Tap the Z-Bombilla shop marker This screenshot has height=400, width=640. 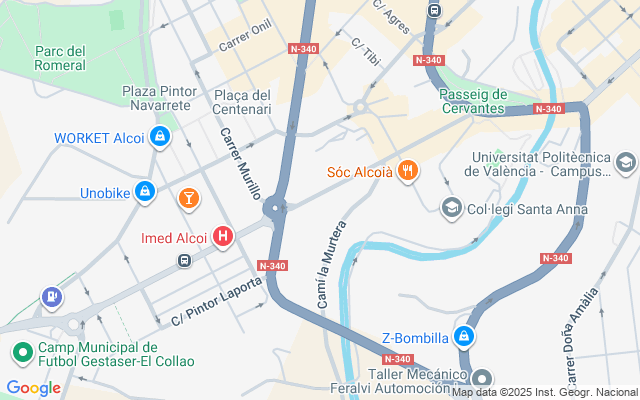pos(464,337)
